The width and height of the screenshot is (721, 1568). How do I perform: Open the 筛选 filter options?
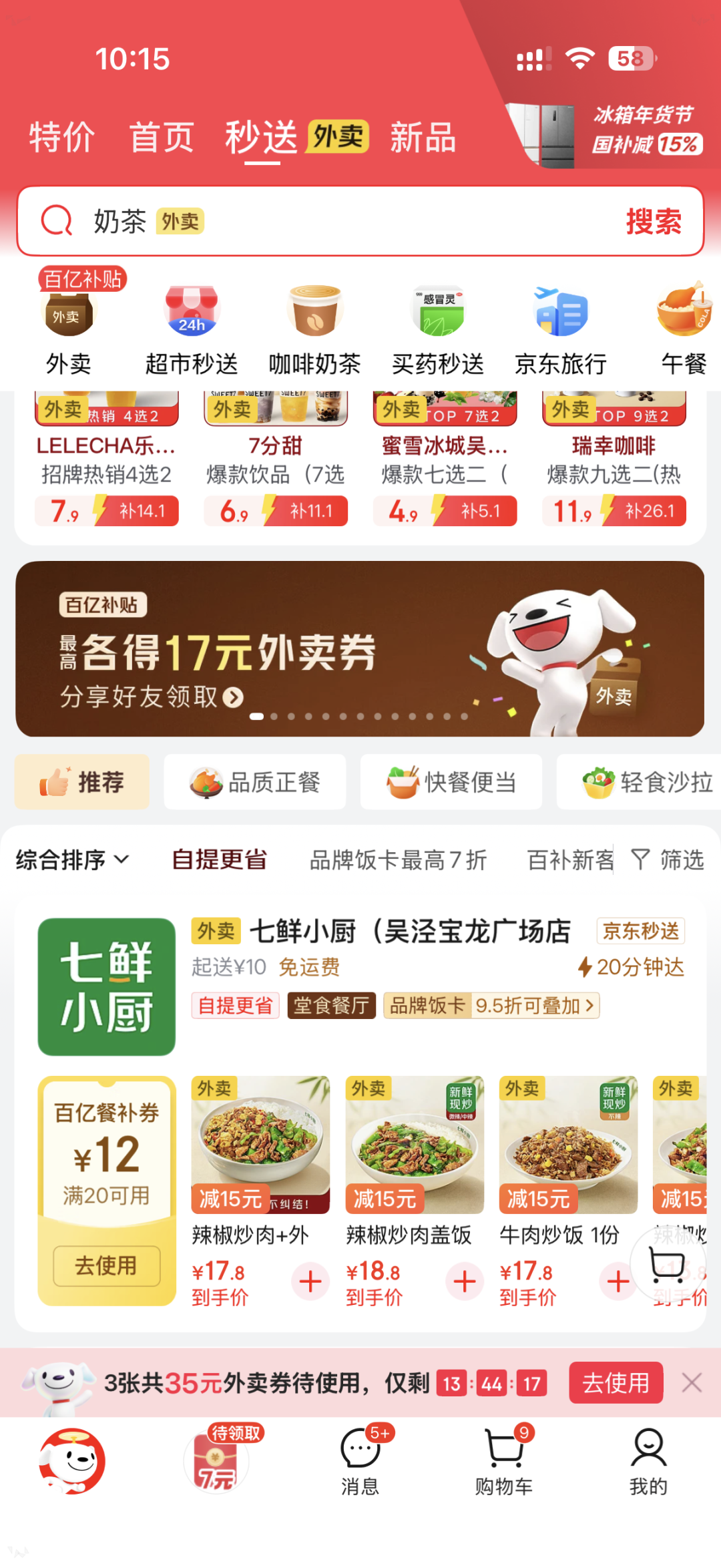pyautogui.click(x=668, y=859)
